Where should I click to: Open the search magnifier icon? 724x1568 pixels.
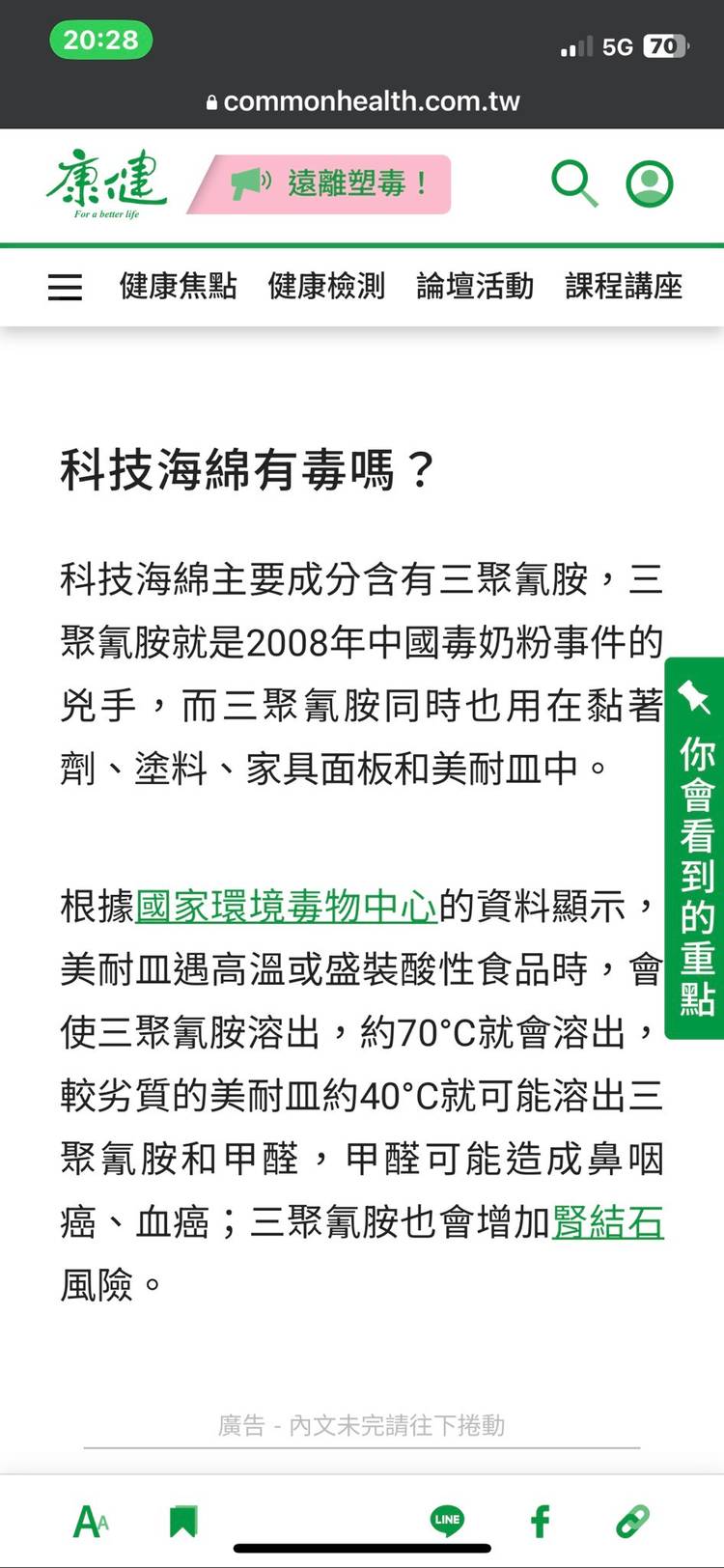574,183
